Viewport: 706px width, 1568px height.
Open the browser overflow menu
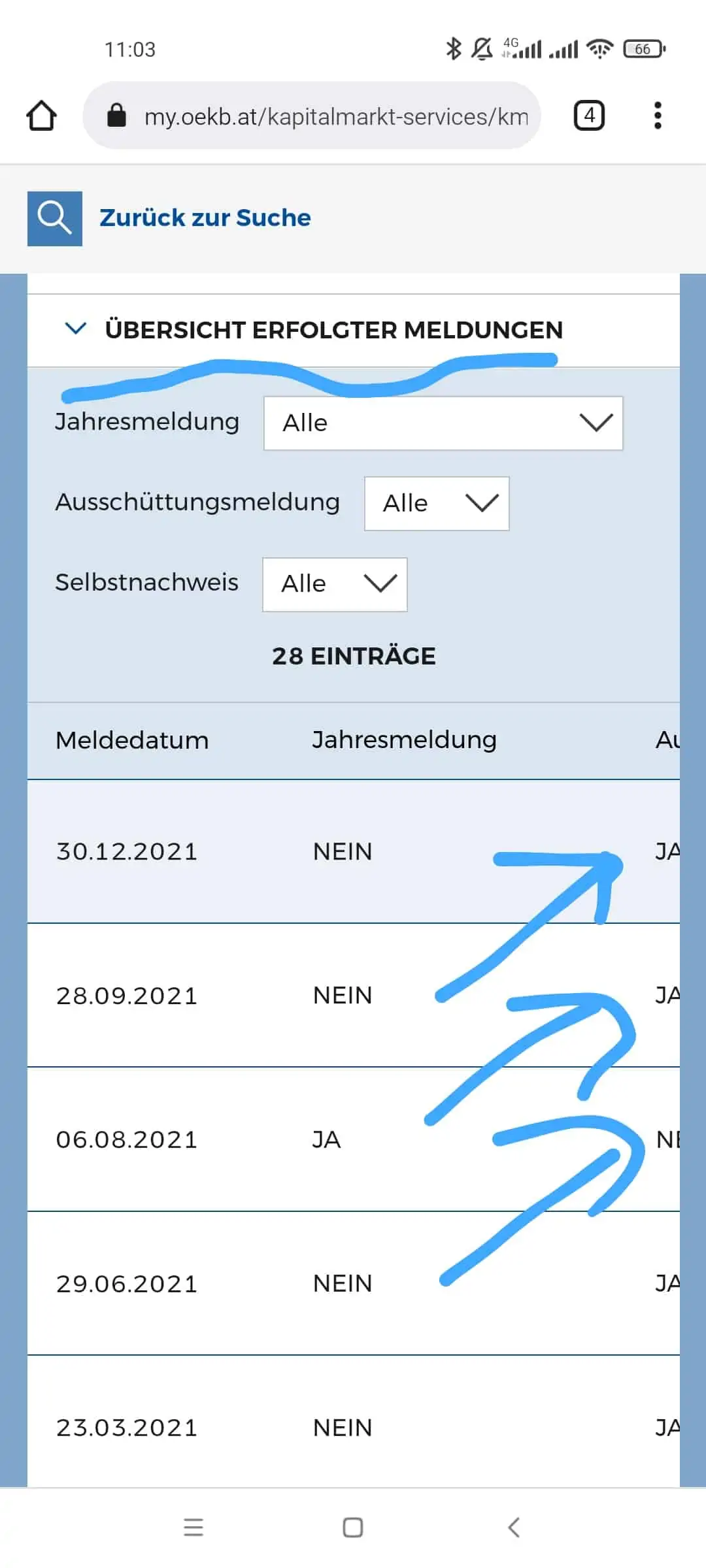coord(658,116)
